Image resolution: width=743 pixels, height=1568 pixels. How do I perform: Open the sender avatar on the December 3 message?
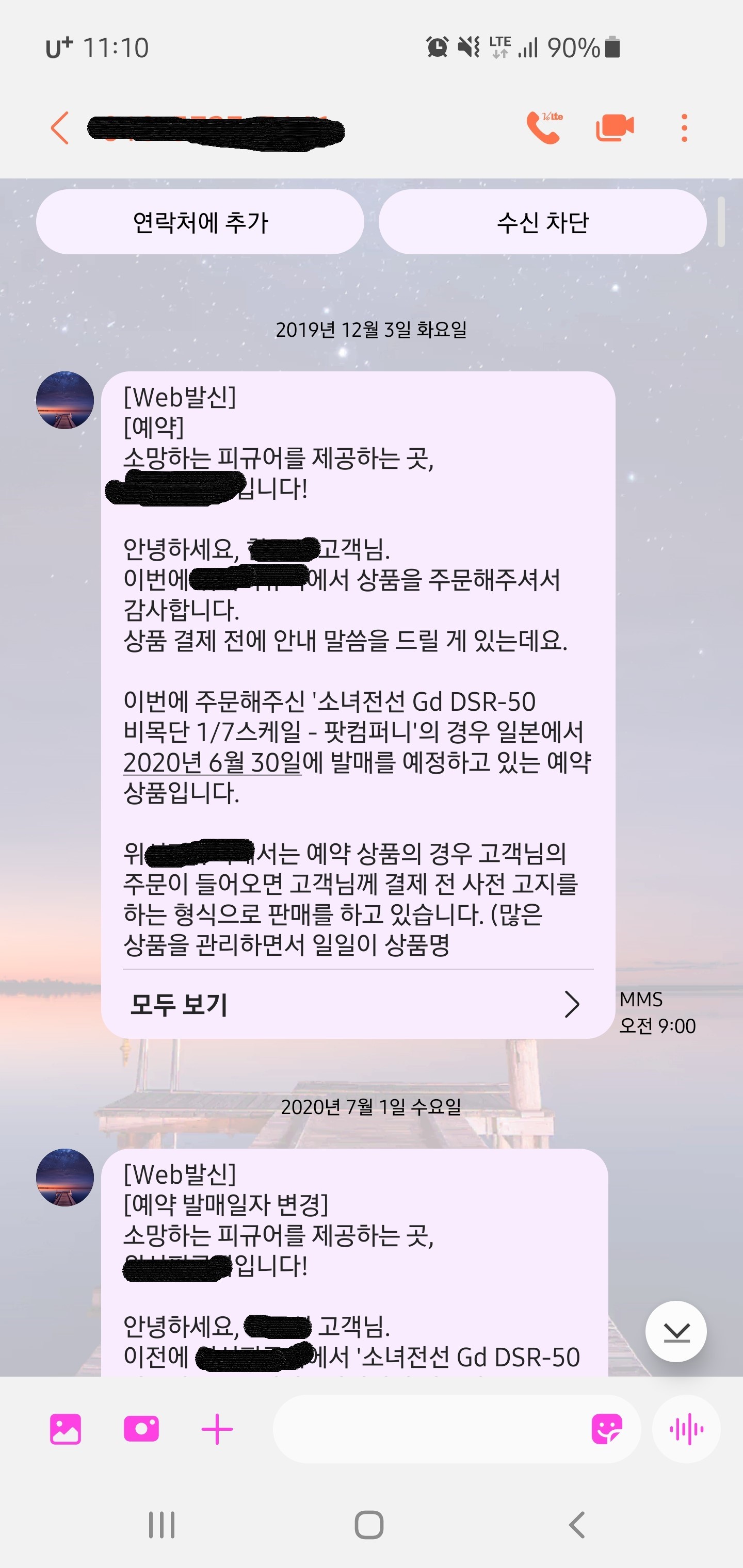[x=64, y=401]
